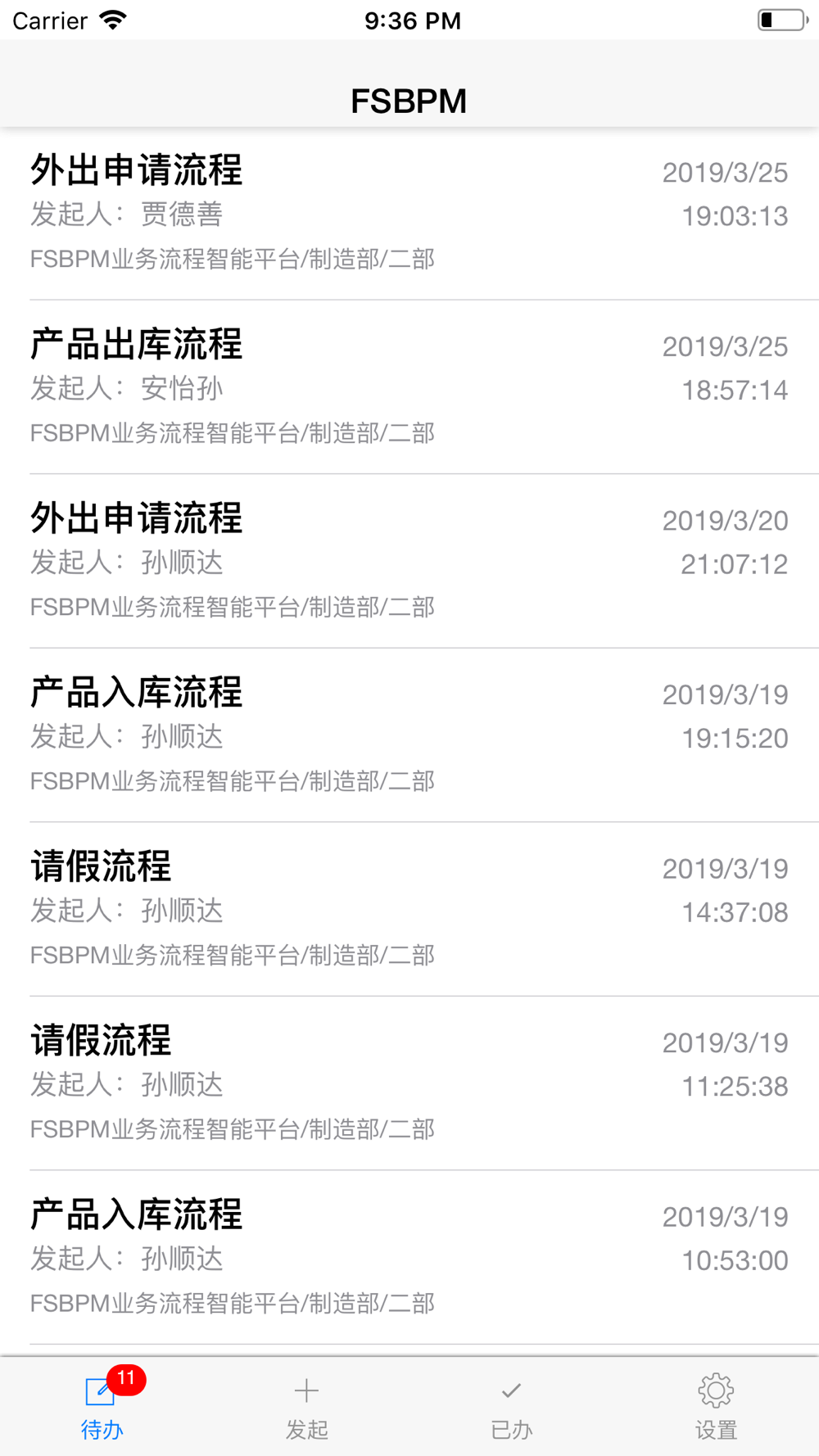This screenshot has width=819, height=1456.
Task: Open 产品出库流程 from 安怡孙
Action: coord(409,387)
